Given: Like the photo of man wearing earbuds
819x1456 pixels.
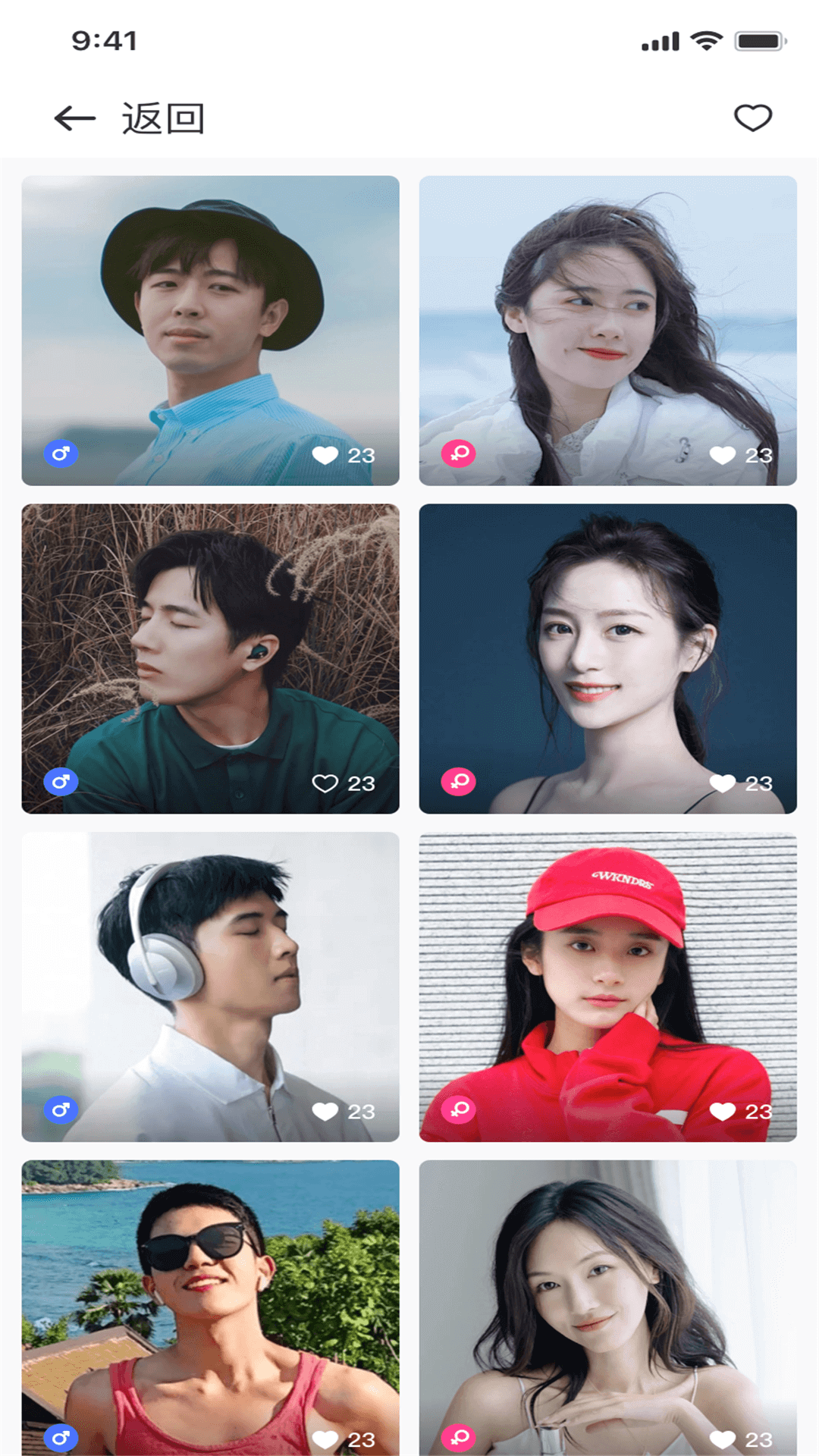Looking at the screenshot, I should (325, 783).
